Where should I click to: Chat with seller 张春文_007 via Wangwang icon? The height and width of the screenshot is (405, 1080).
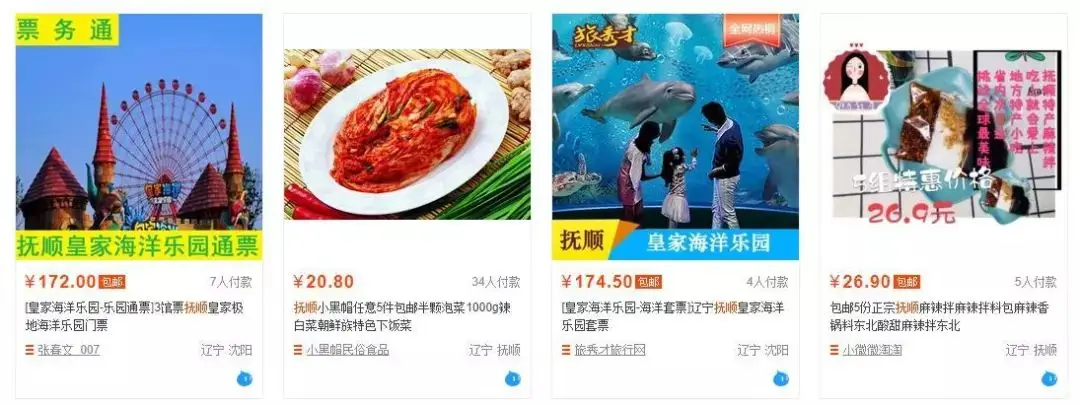244,379
